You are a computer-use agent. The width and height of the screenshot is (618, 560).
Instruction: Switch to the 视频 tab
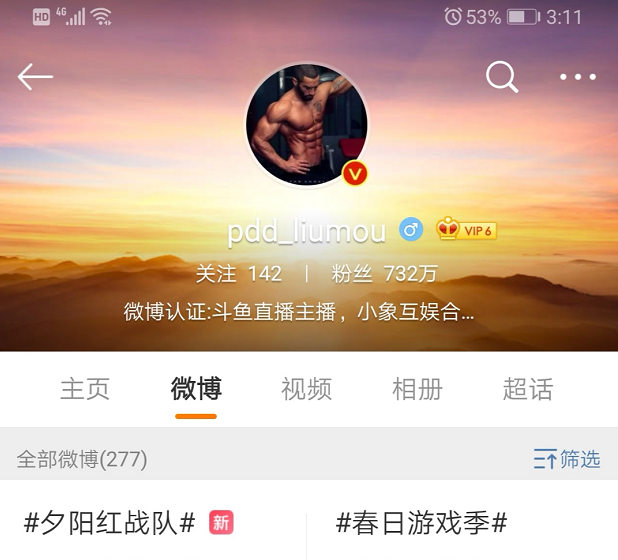click(x=306, y=389)
